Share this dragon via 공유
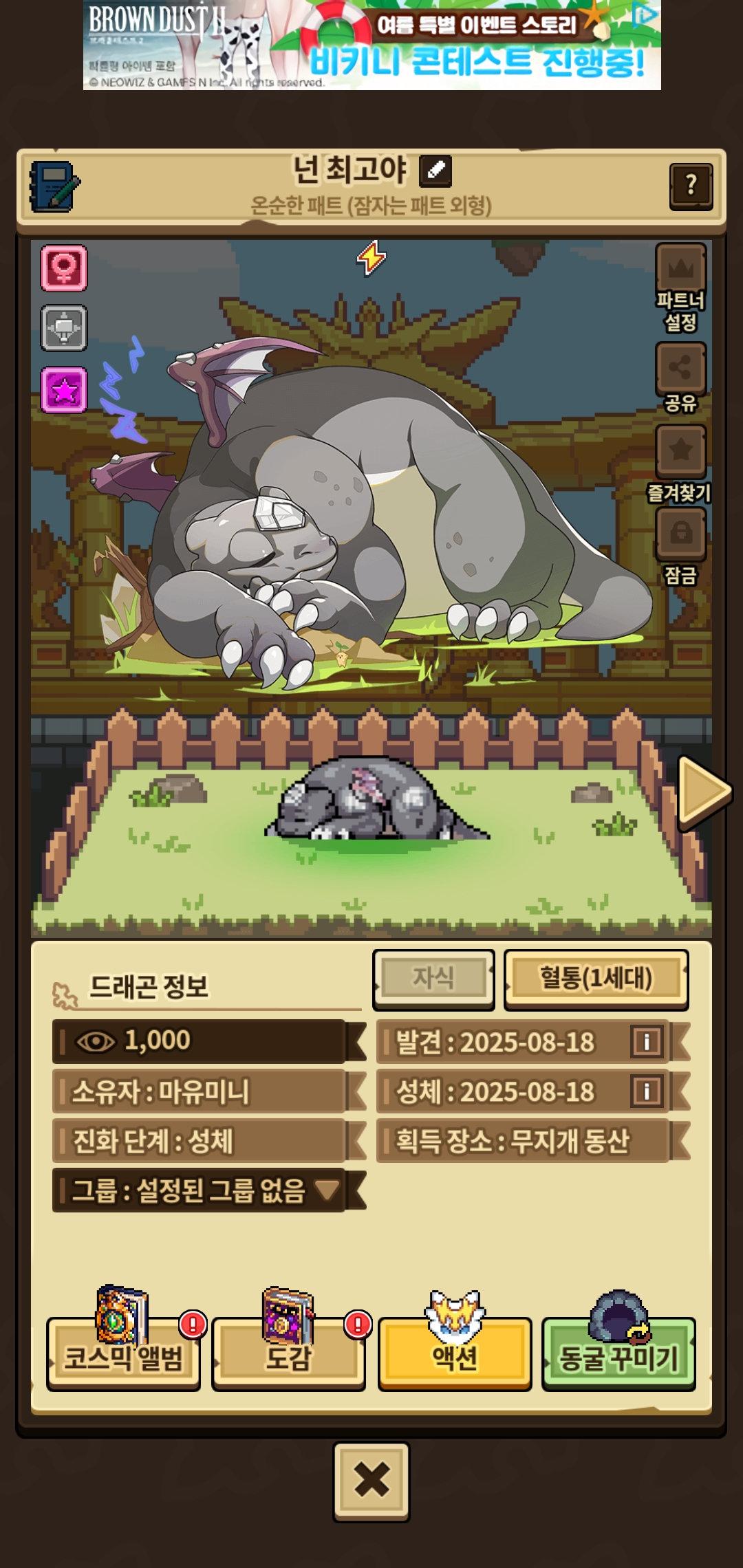The image size is (743, 1568). (680, 367)
